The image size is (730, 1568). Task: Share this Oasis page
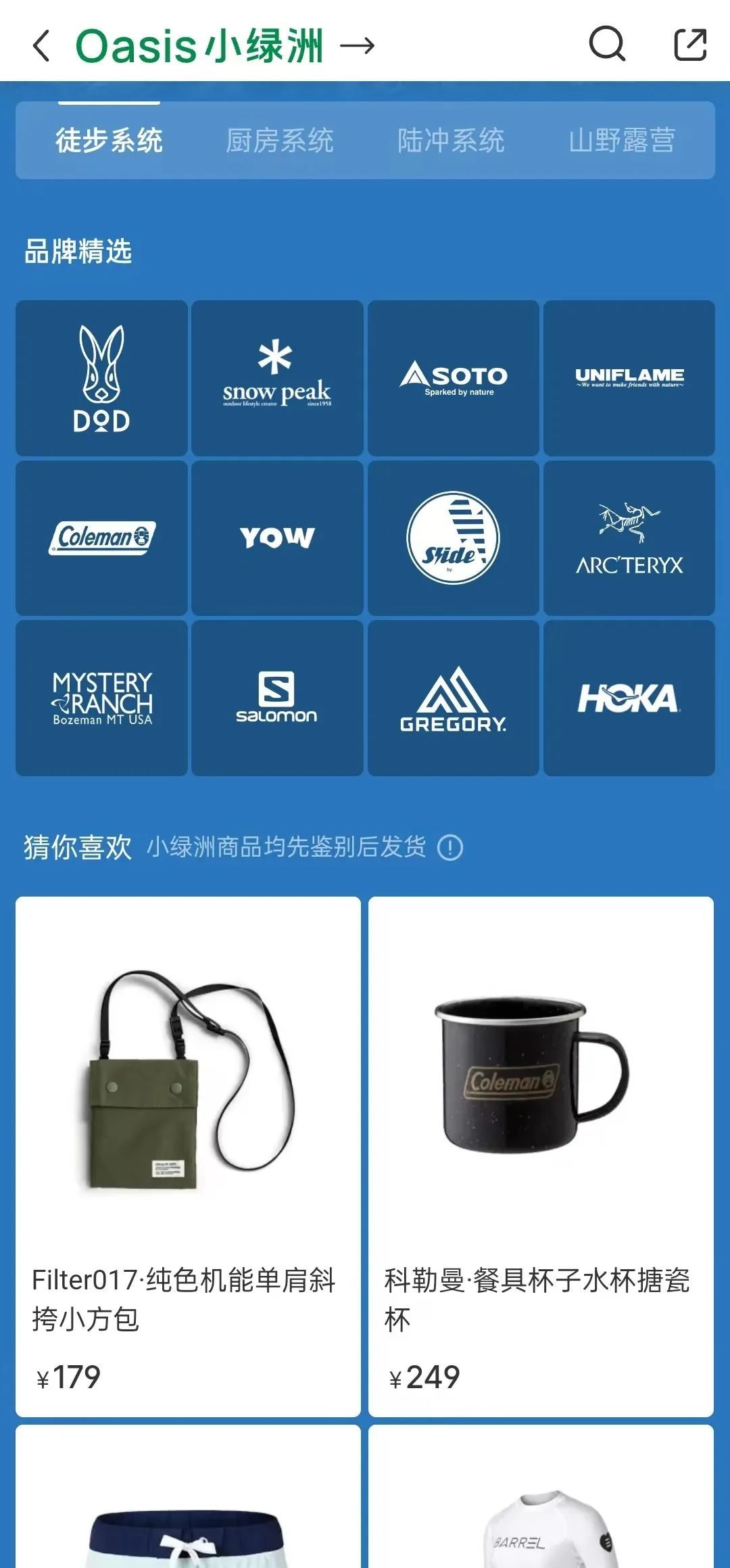690,45
